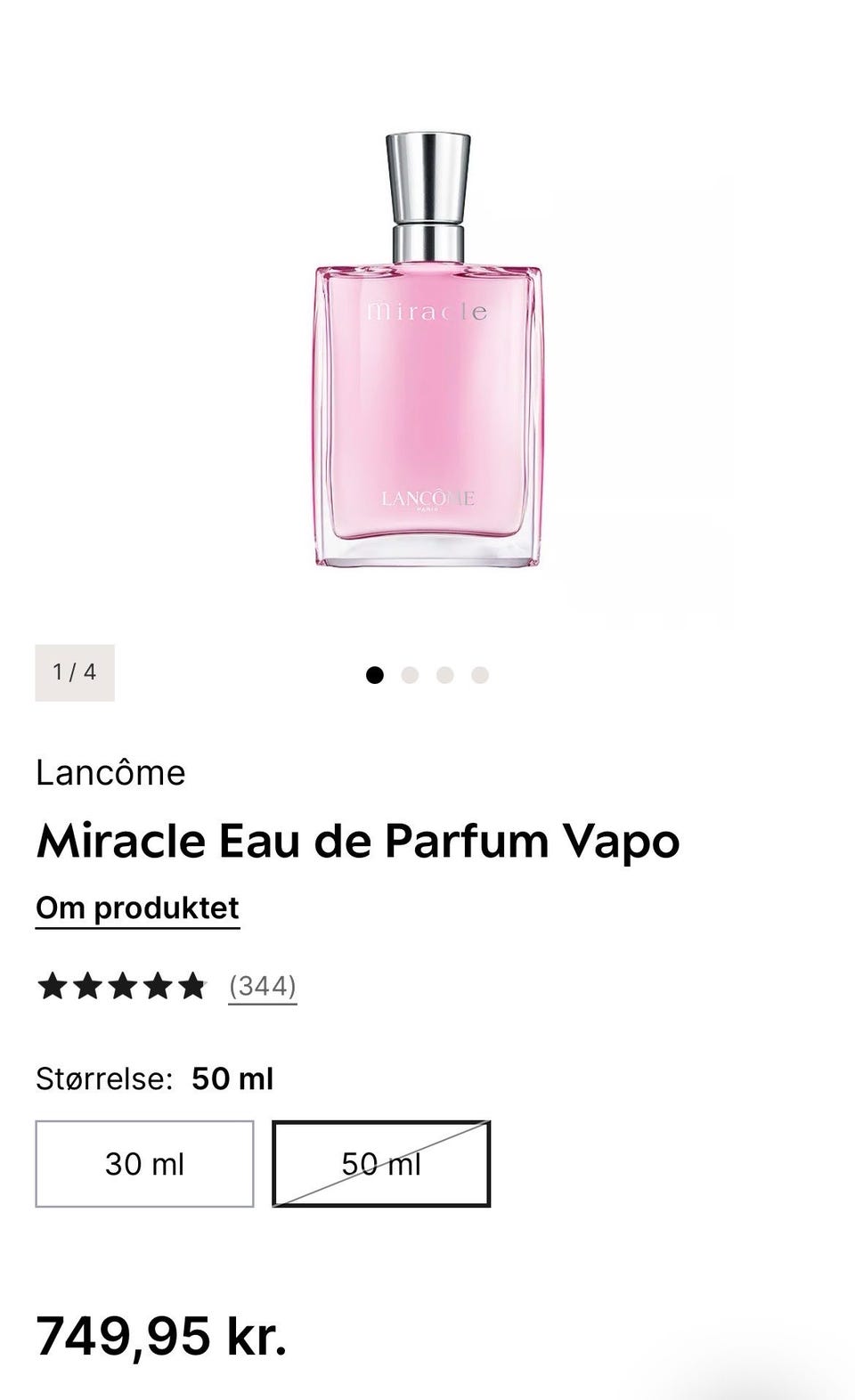Open the Om produktet link
The image size is (855, 1400).
(137, 908)
